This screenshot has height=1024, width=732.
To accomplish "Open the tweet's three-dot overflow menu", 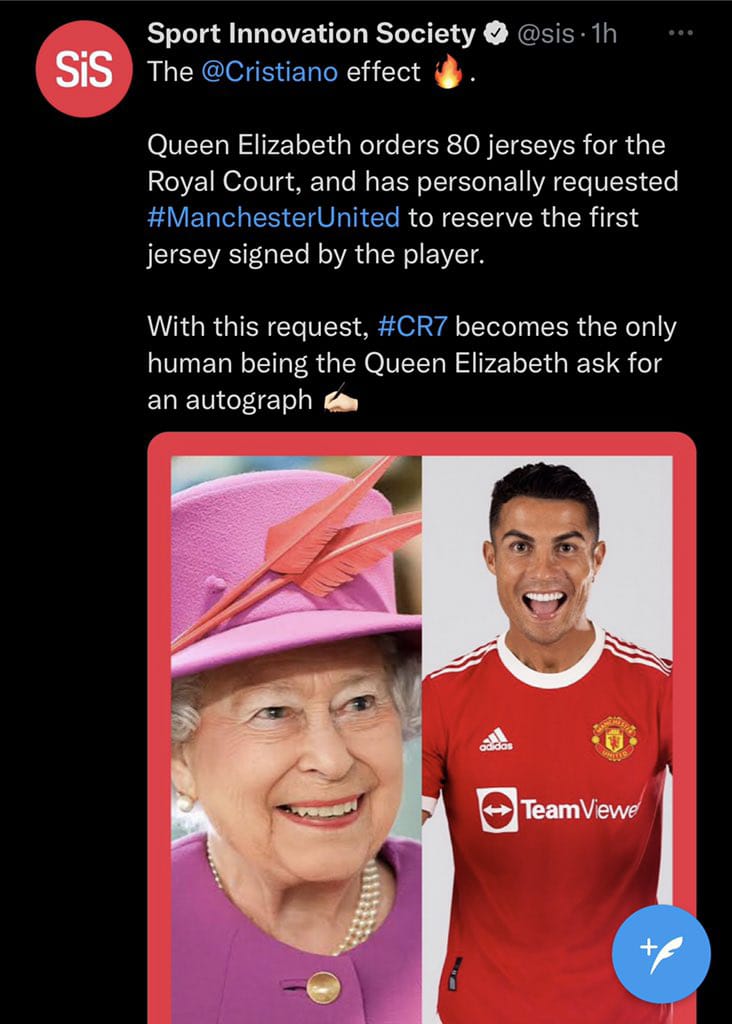I will pyautogui.click(x=680, y=32).
